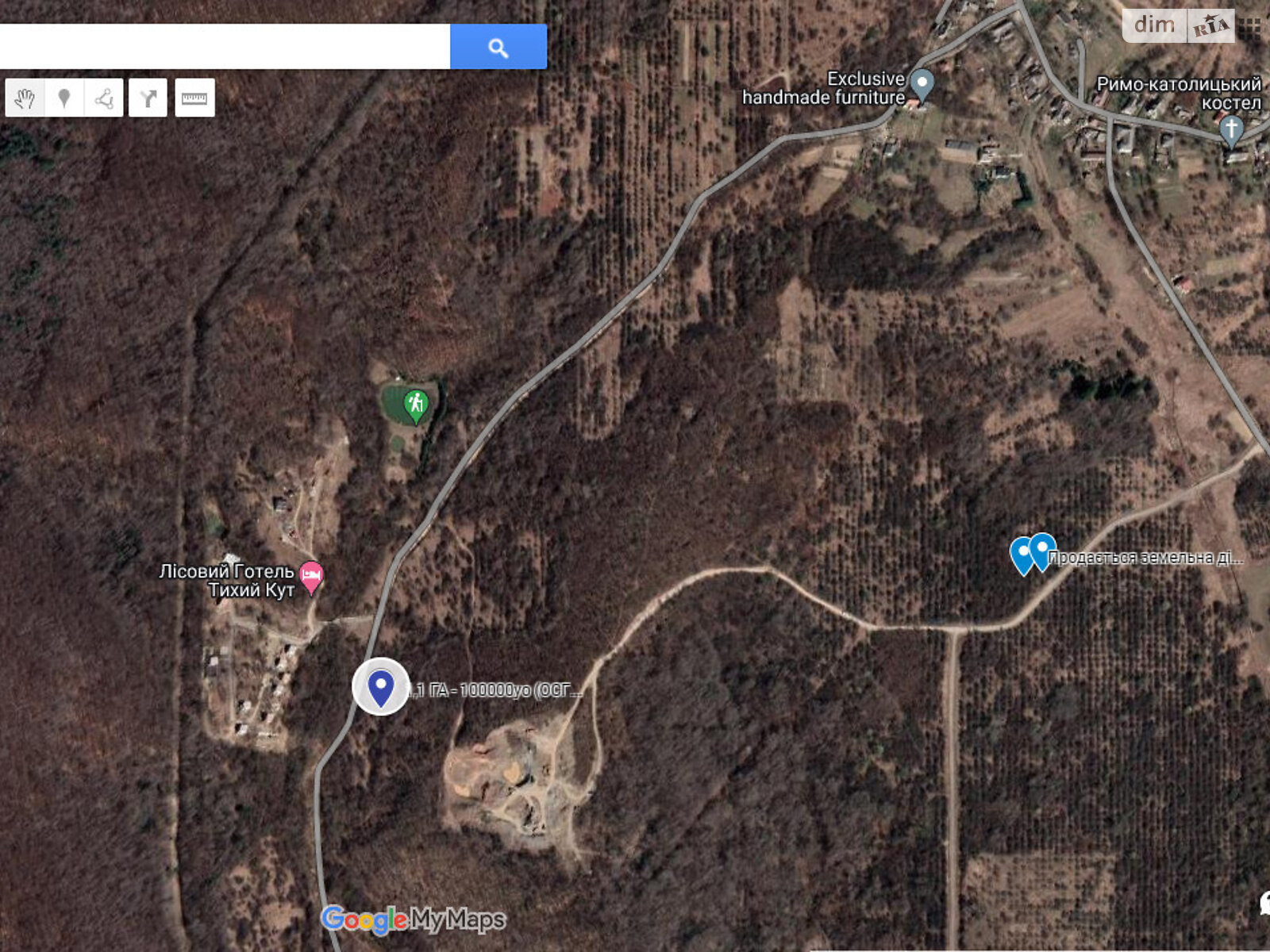Tap the blue search magnifier button
1270x952 pixels.
click(x=498, y=47)
